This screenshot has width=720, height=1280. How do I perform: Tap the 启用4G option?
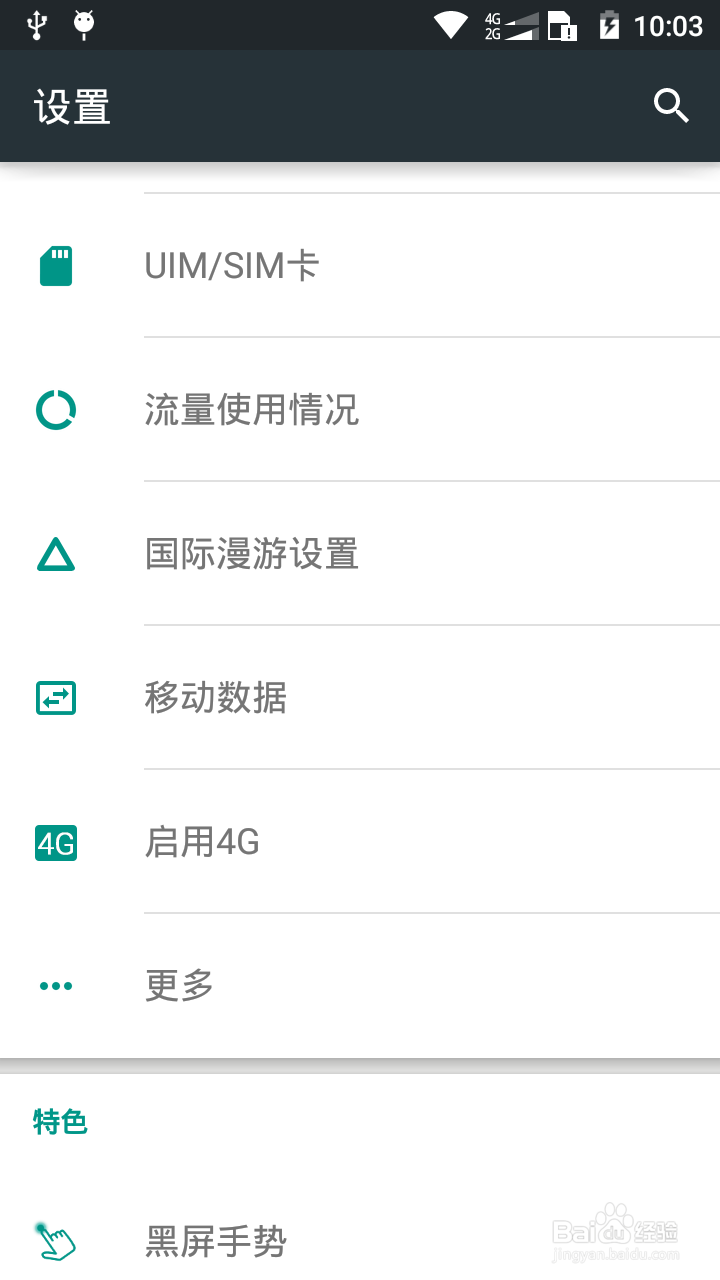(x=360, y=842)
